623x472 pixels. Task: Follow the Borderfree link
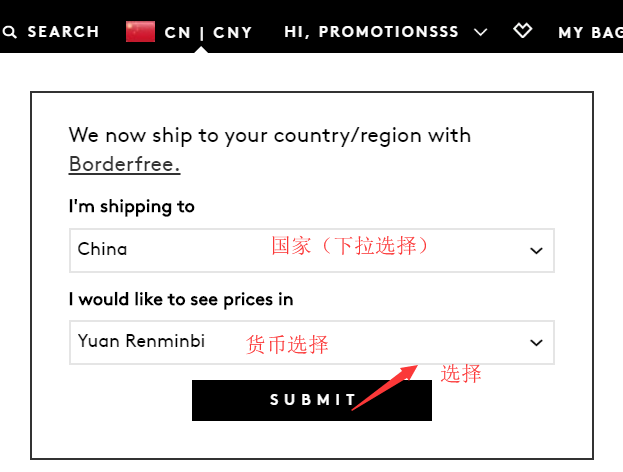click(x=124, y=164)
